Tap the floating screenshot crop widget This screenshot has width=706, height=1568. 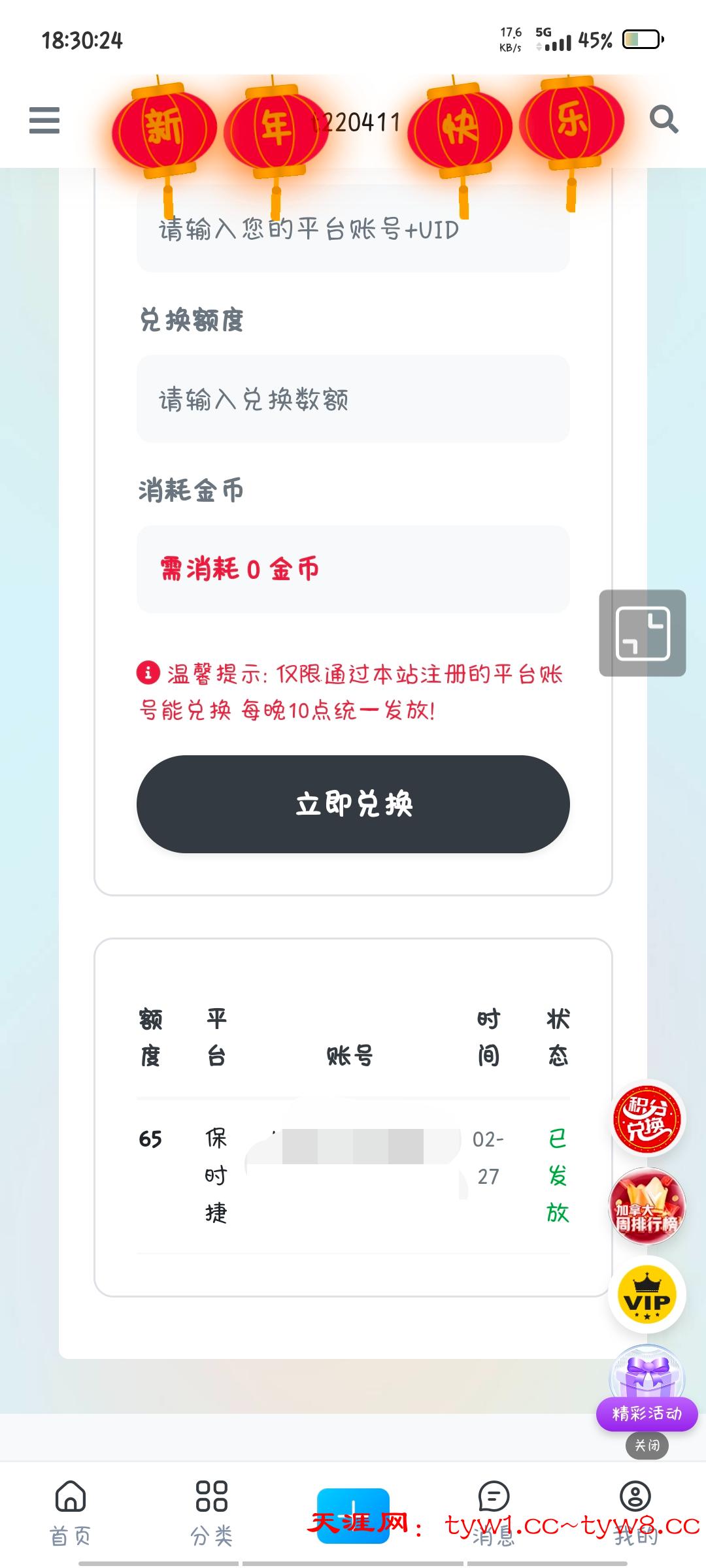[x=643, y=633]
